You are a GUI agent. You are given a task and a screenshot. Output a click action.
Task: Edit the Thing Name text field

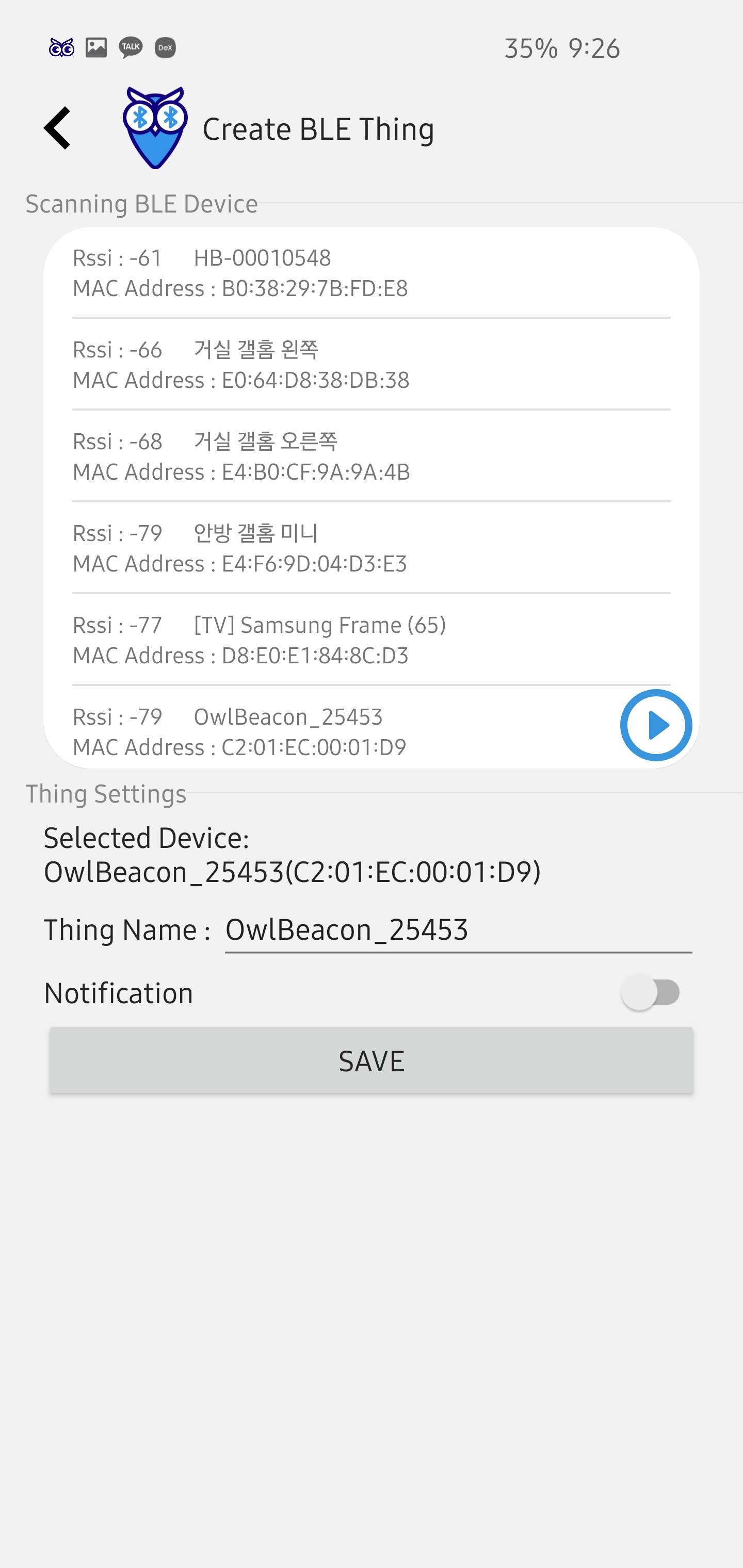pyautogui.click(x=458, y=930)
